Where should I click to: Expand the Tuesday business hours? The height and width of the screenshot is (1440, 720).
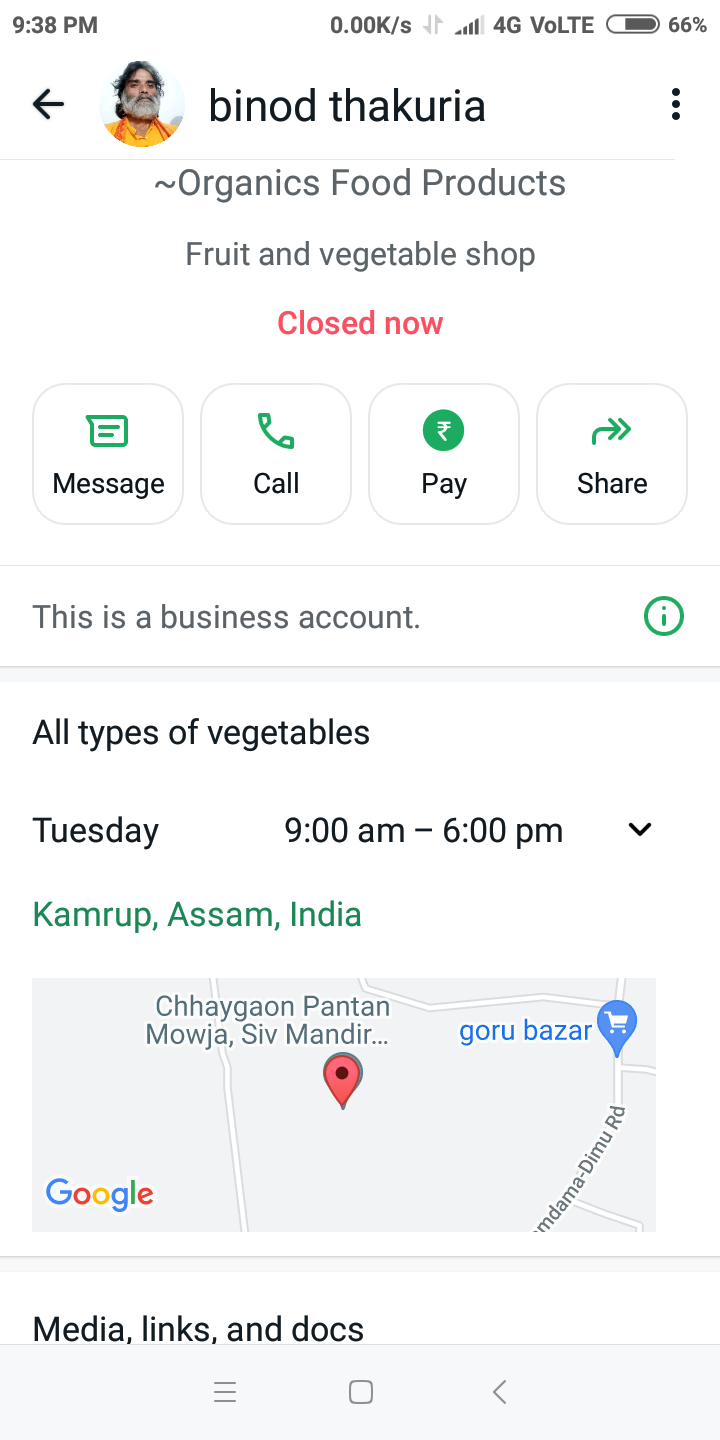point(640,830)
